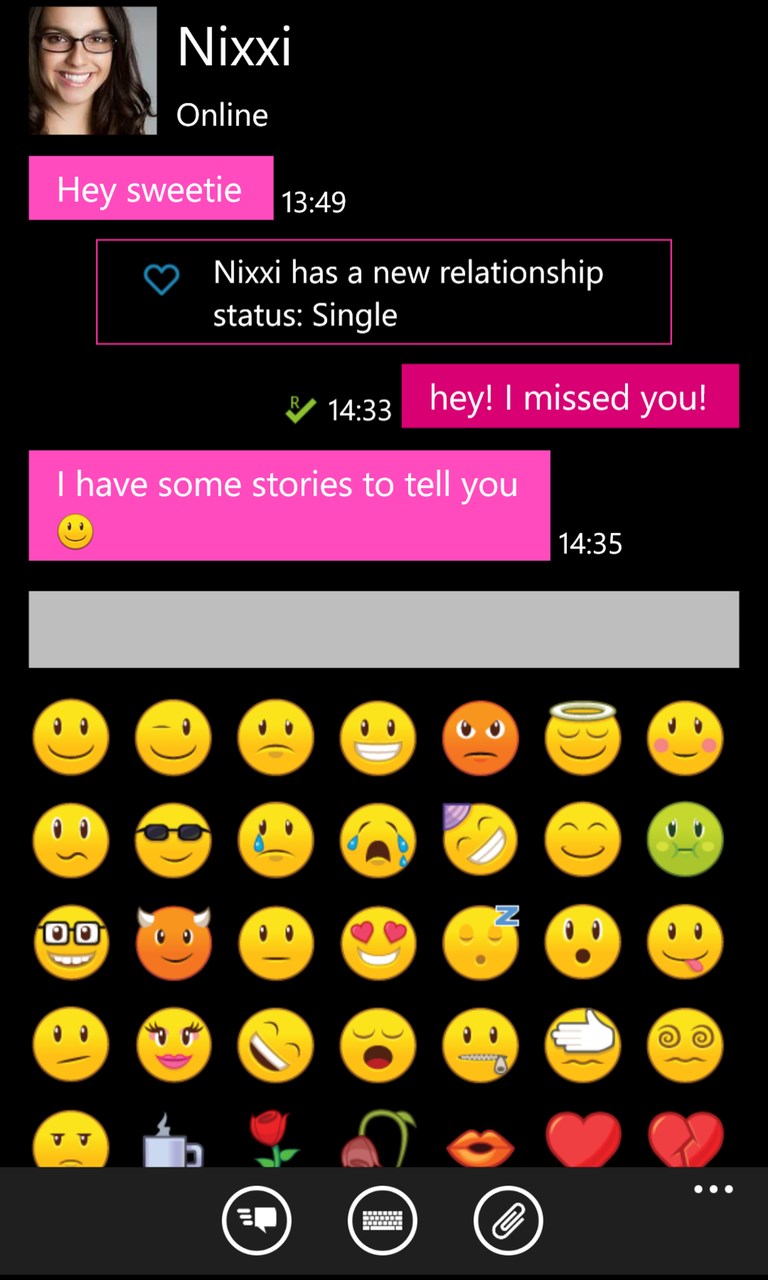Add the girl face with lipstick emoji

173,1044
